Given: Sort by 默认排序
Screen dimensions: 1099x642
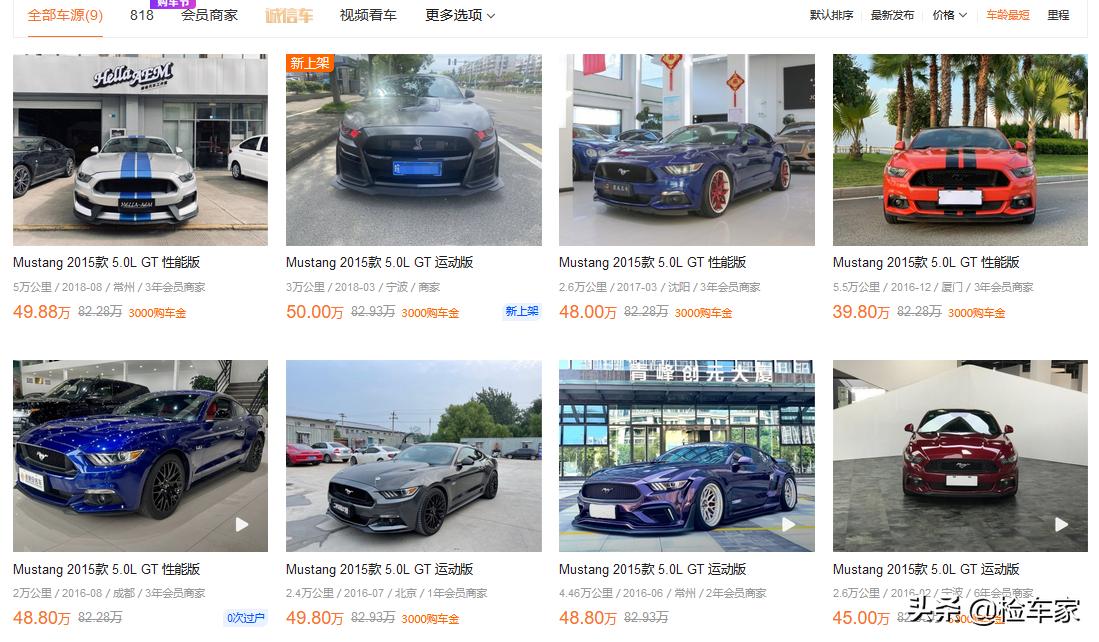Looking at the screenshot, I should 831,15.
